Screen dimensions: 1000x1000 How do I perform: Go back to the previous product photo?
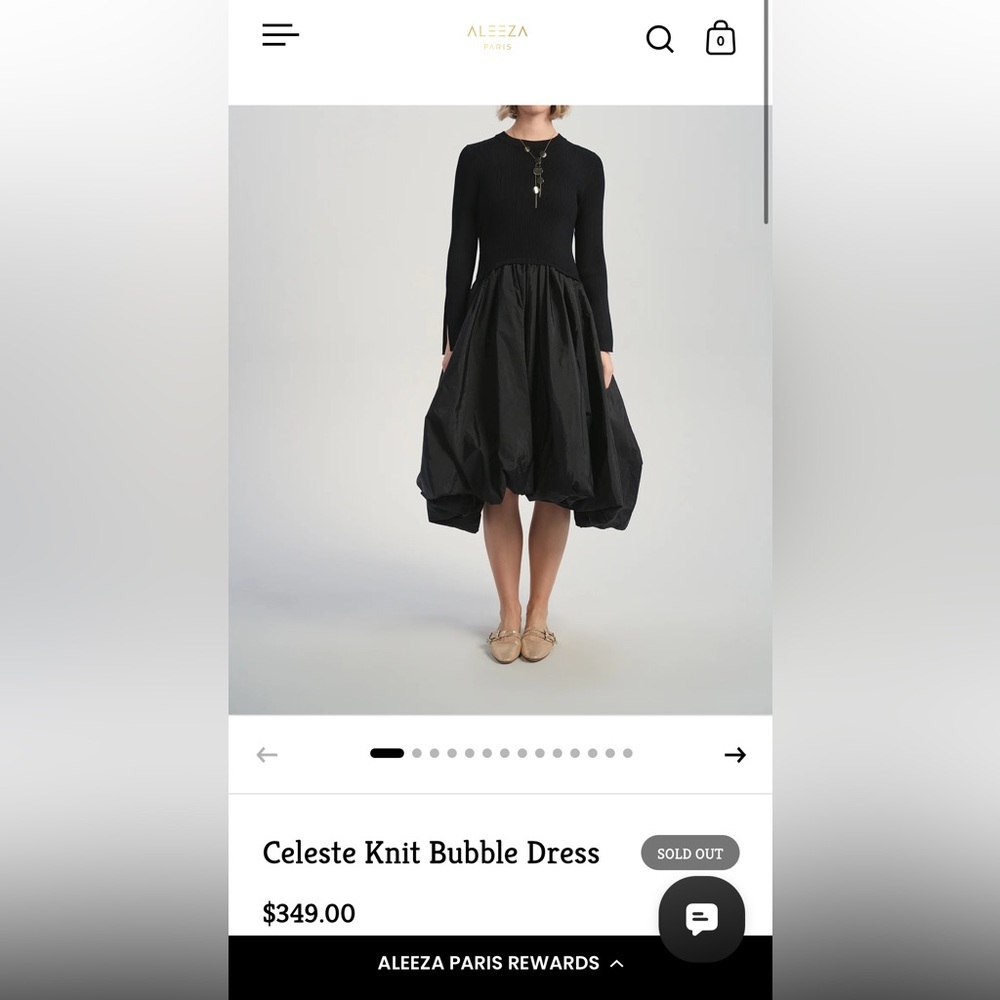point(266,755)
